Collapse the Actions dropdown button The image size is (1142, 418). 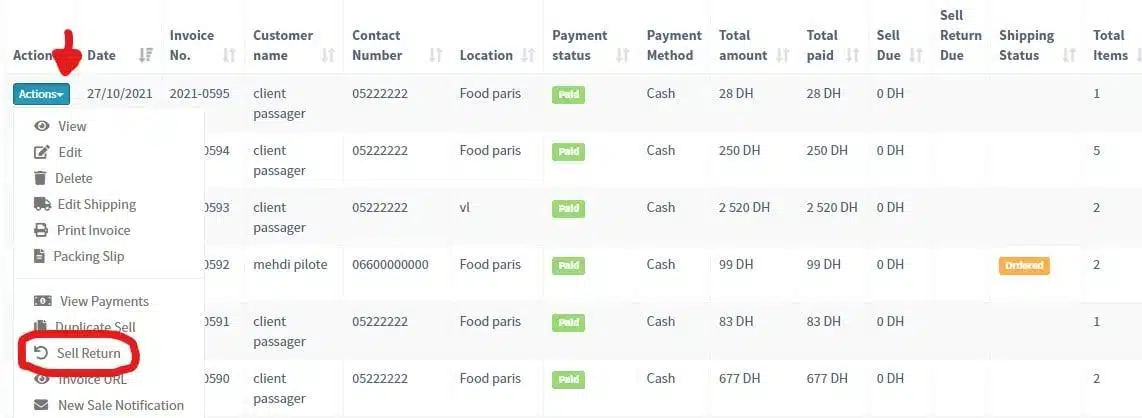tap(41, 94)
